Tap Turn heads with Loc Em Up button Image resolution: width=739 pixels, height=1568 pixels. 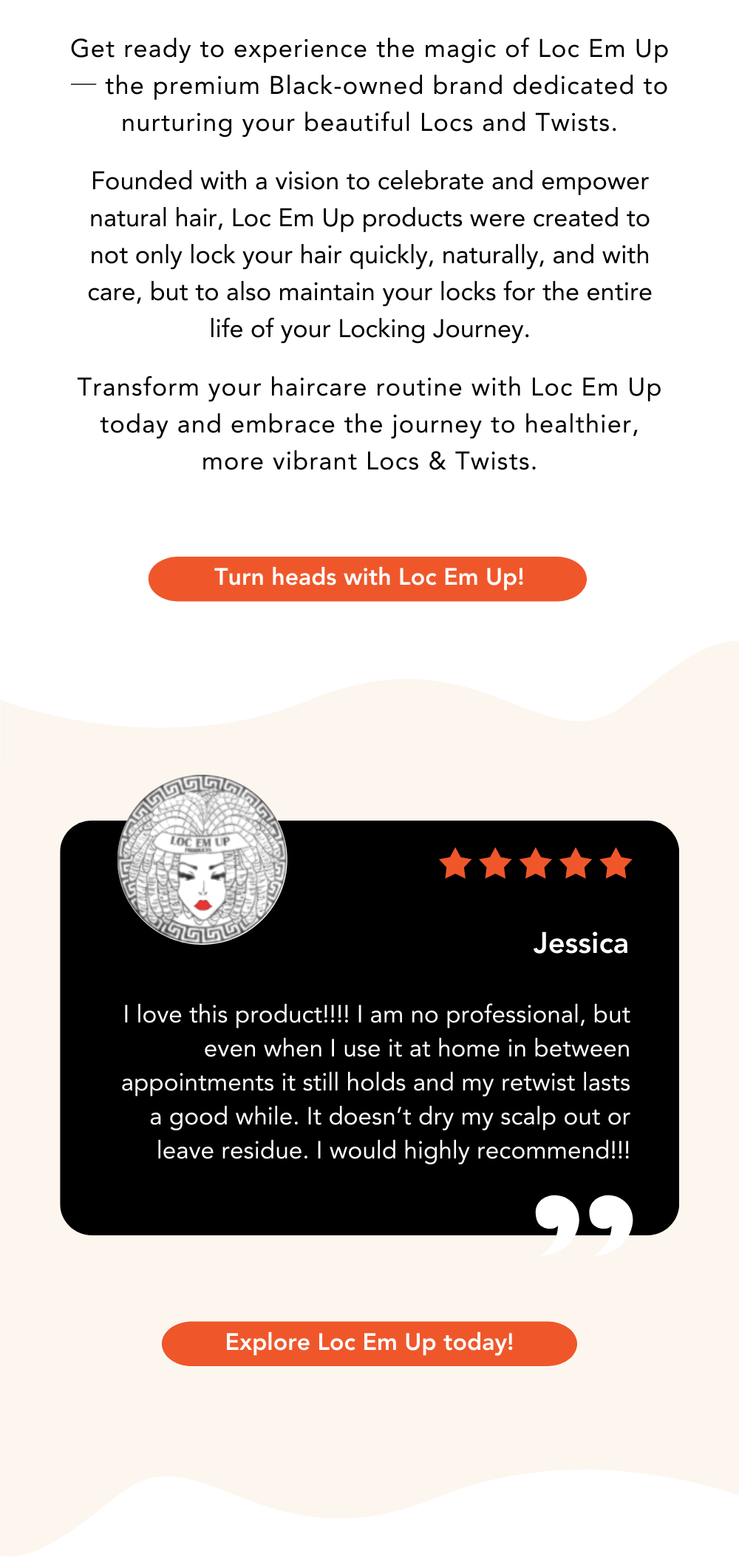pyautogui.click(x=367, y=578)
